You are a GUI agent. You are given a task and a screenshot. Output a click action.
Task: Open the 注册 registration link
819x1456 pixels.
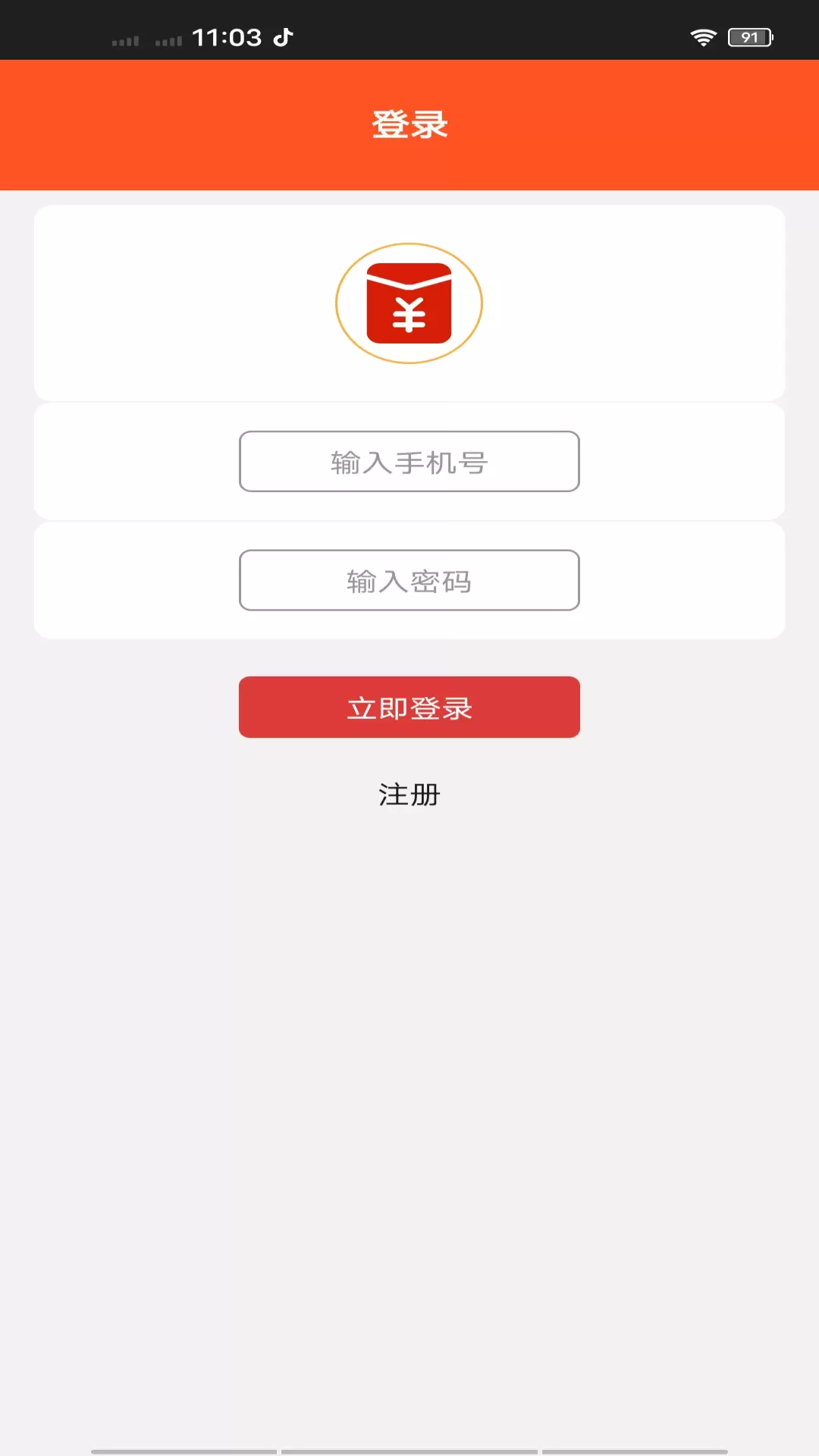[x=409, y=795]
